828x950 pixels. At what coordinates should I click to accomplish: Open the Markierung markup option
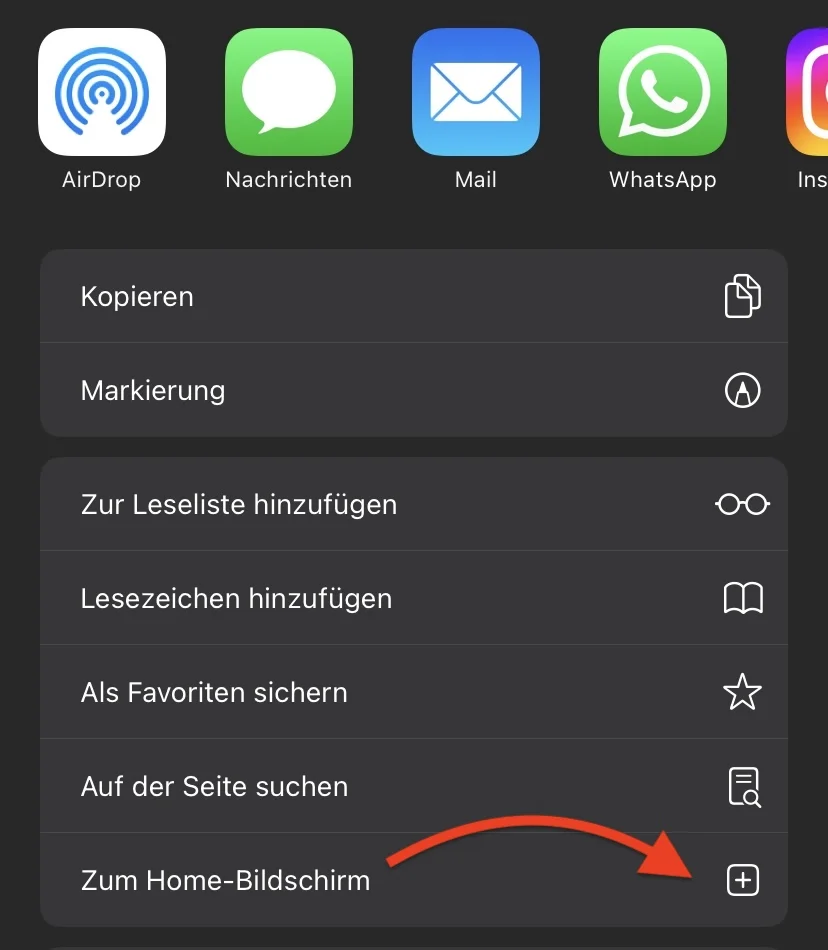413,390
